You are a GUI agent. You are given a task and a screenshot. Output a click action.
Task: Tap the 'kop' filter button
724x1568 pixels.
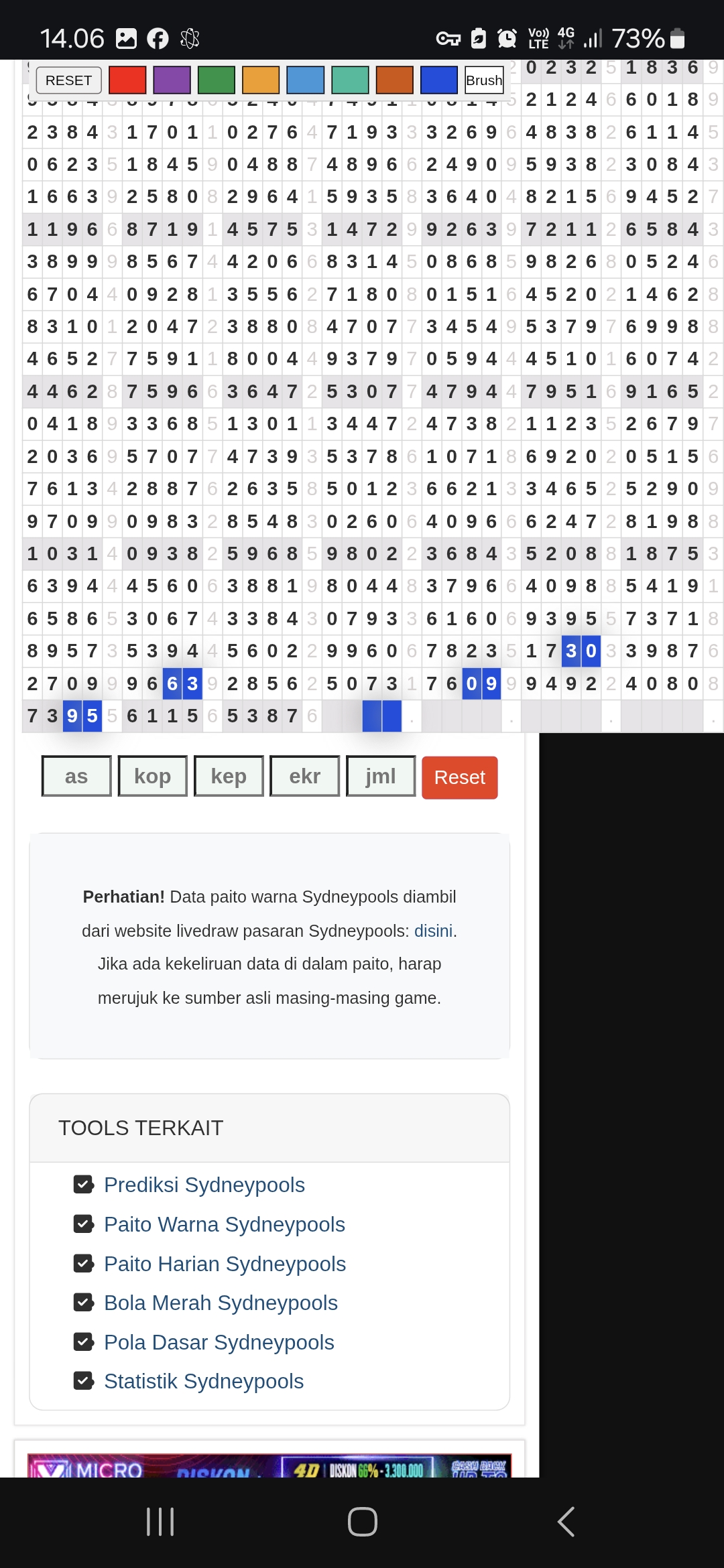[152, 776]
